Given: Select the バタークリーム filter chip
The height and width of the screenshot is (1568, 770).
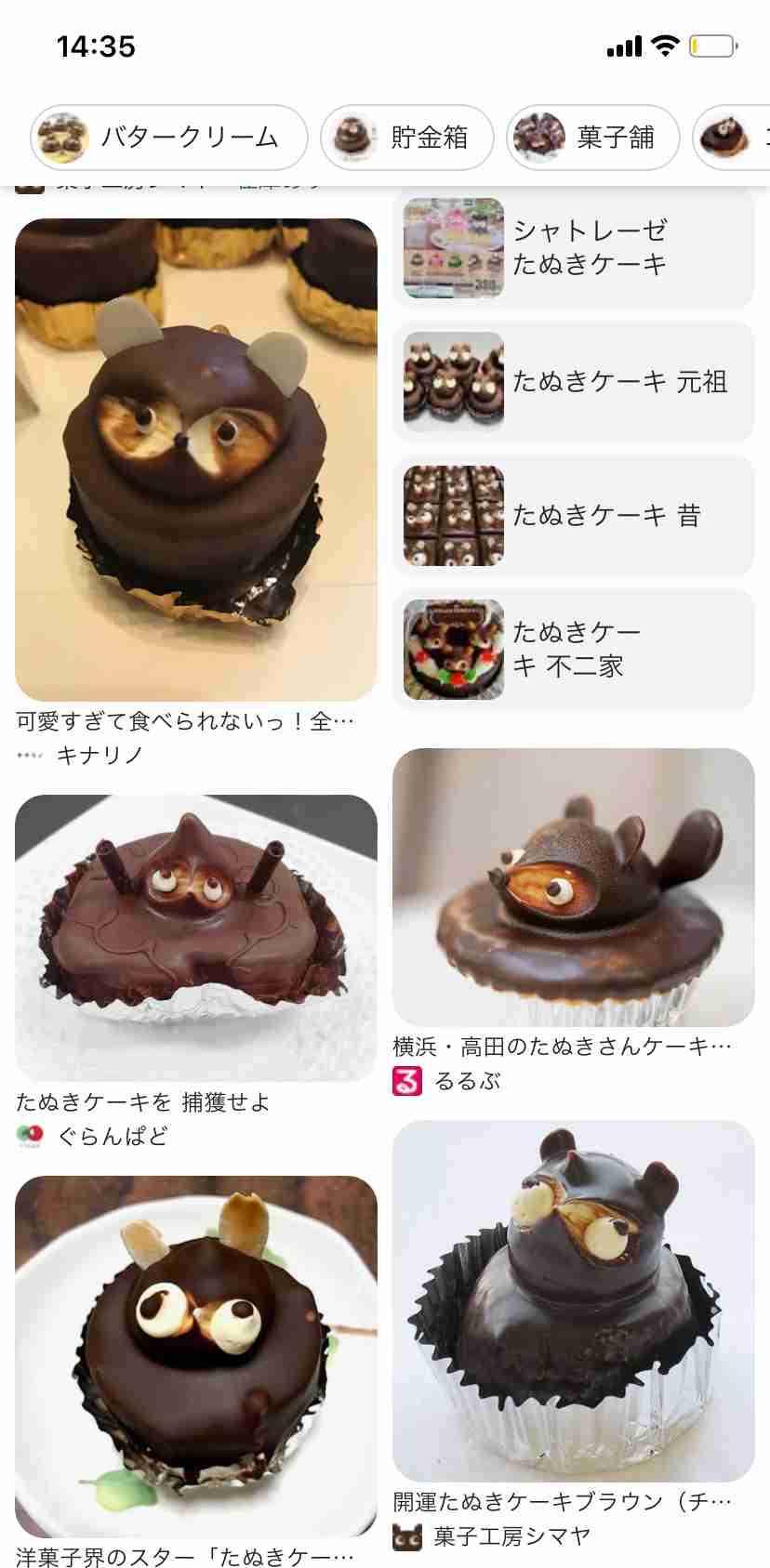Looking at the screenshot, I should [x=169, y=138].
